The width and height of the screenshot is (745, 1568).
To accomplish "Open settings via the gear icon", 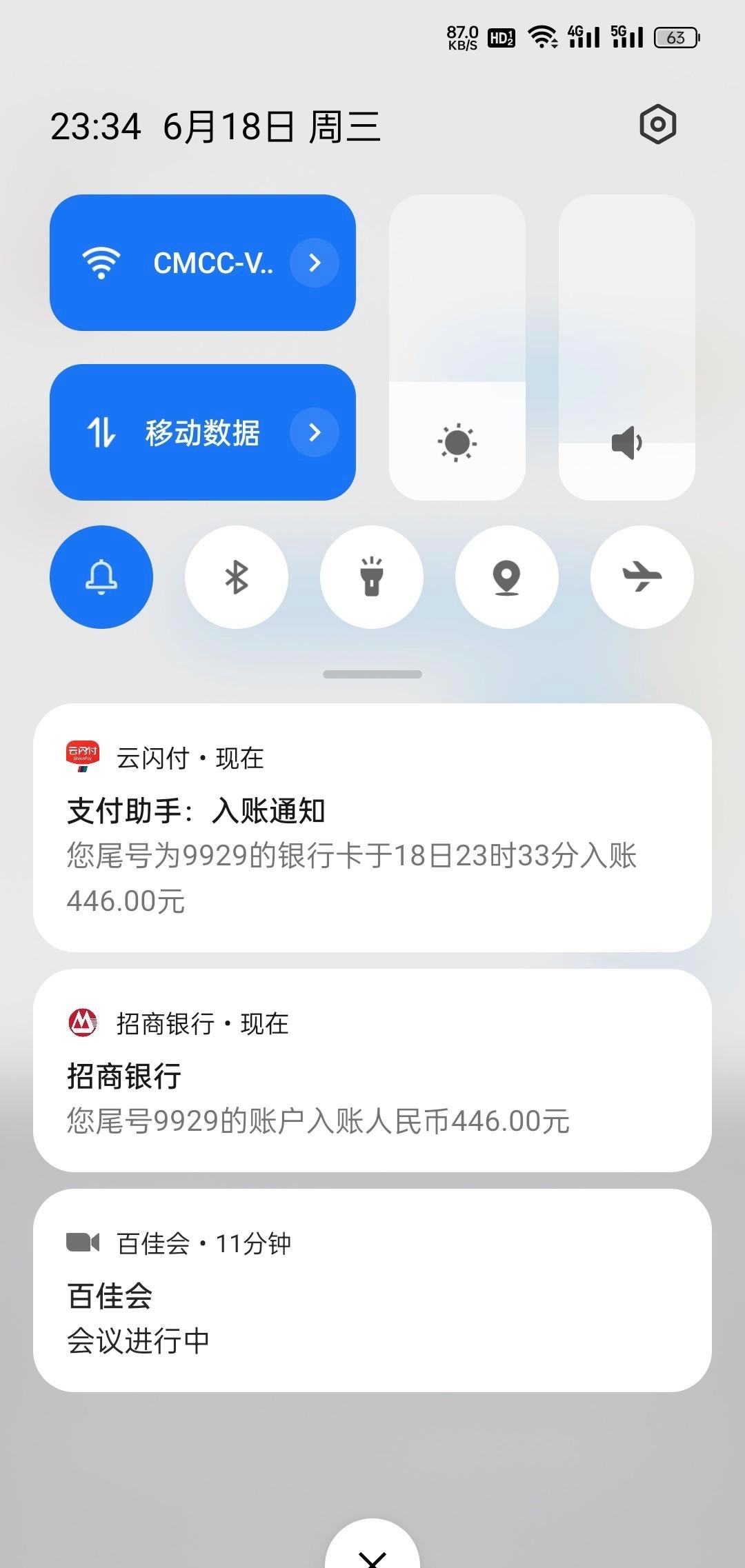I will (x=658, y=125).
